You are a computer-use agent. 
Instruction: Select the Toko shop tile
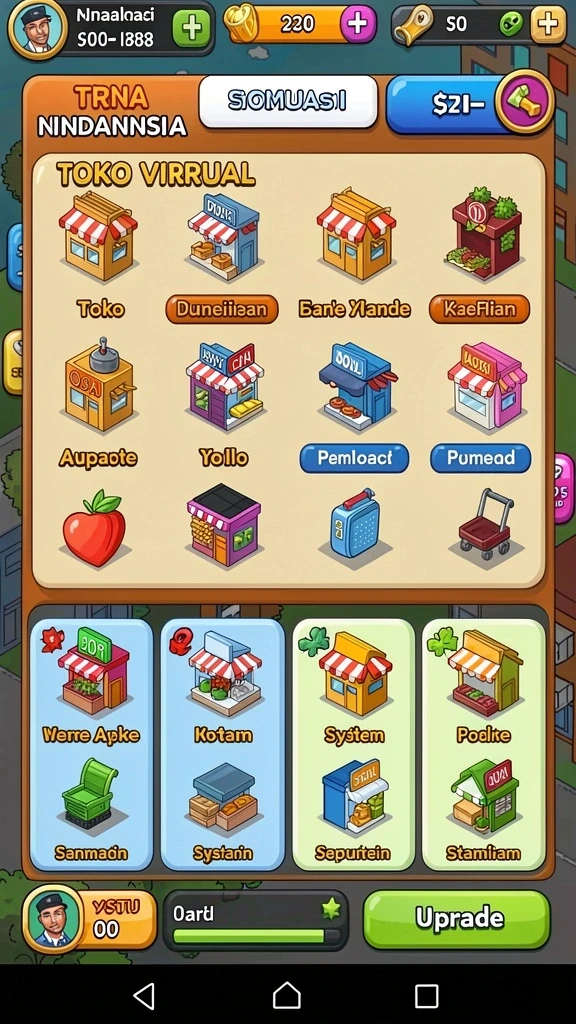(100, 257)
